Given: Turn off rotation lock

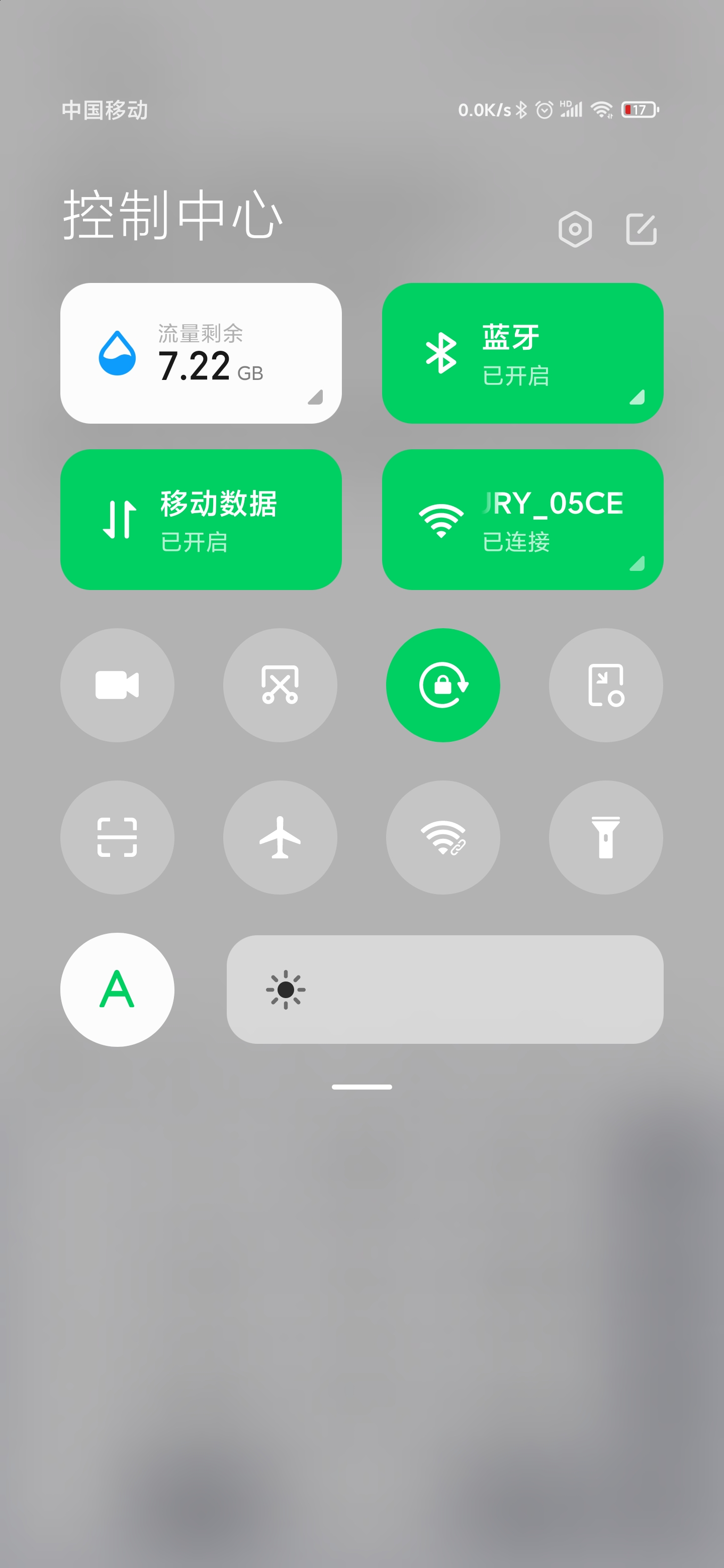Looking at the screenshot, I should [442, 685].
